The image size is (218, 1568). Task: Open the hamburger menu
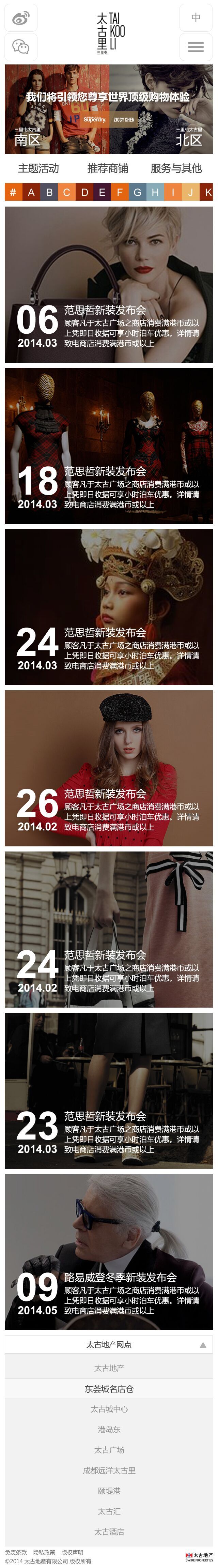(x=196, y=47)
